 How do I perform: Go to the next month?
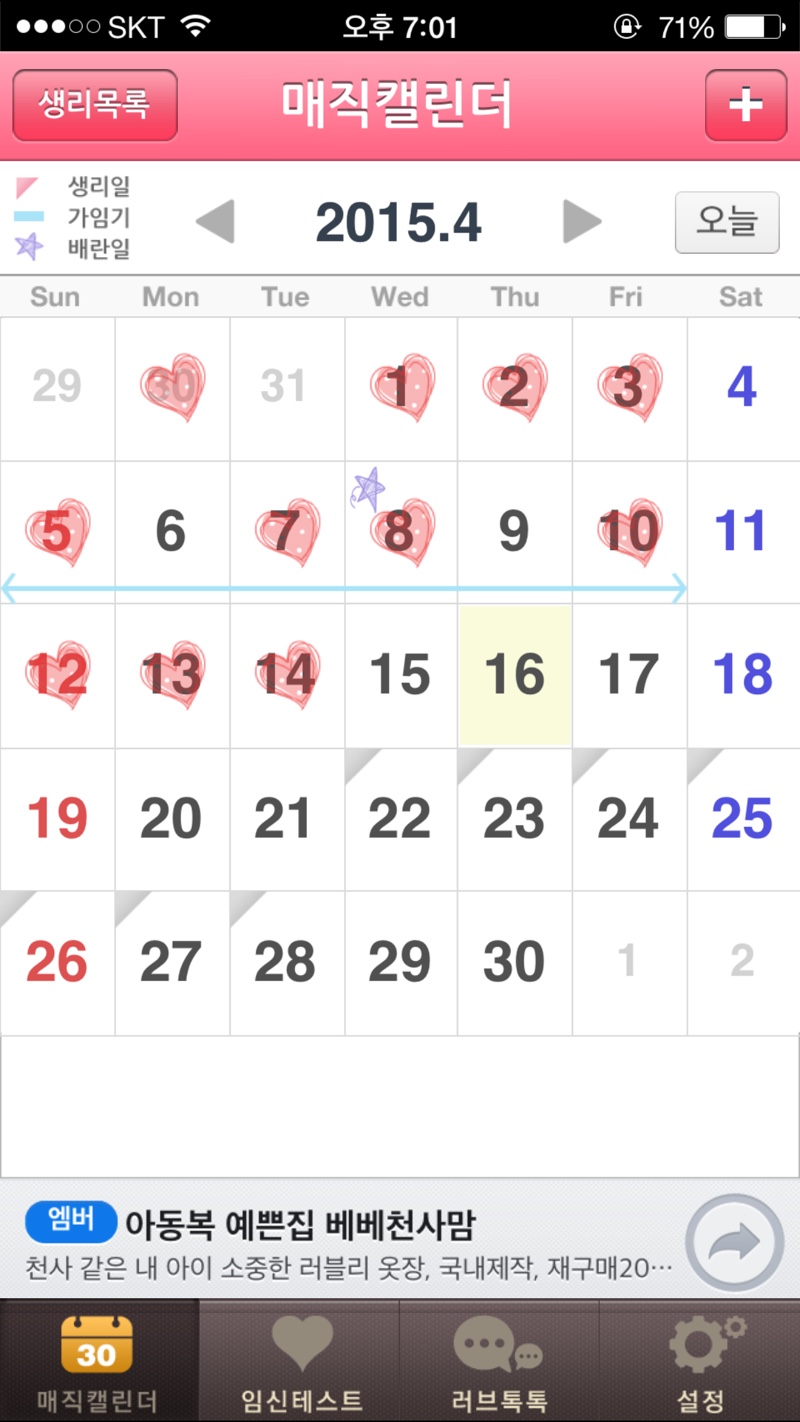(x=582, y=221)
